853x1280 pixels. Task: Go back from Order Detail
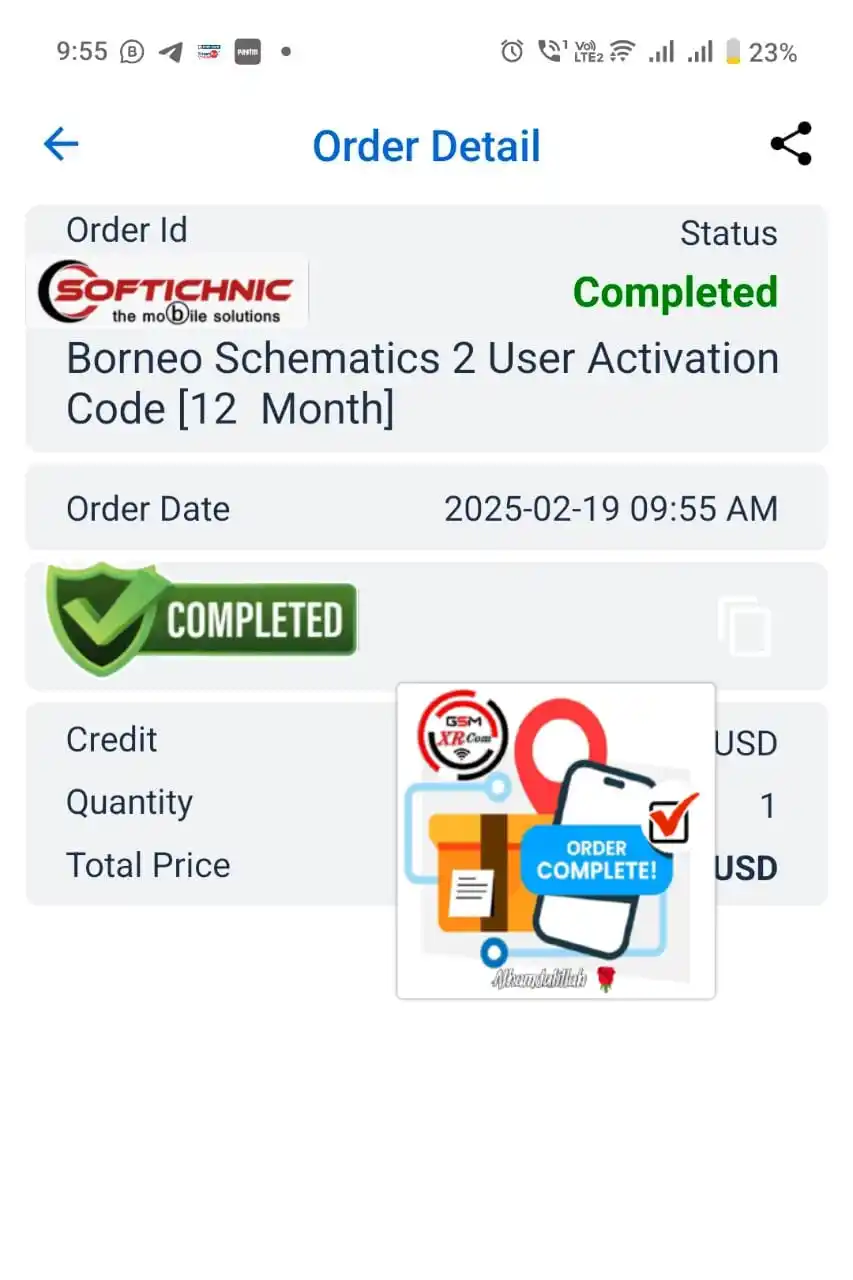pyautogui.click(x=61, y=145)
